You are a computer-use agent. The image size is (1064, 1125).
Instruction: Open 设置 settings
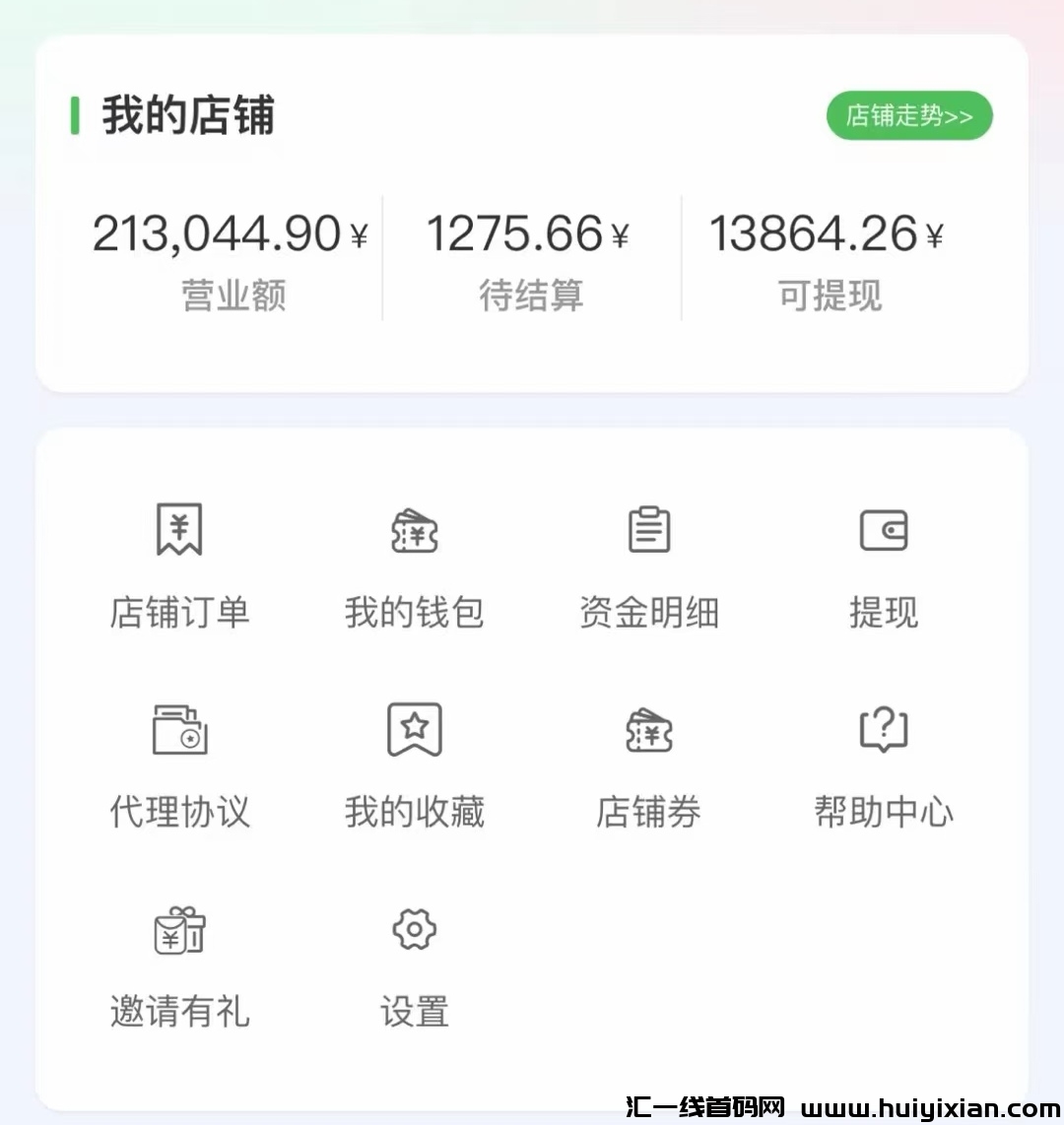pyautogui.click(x=414, y=963)
